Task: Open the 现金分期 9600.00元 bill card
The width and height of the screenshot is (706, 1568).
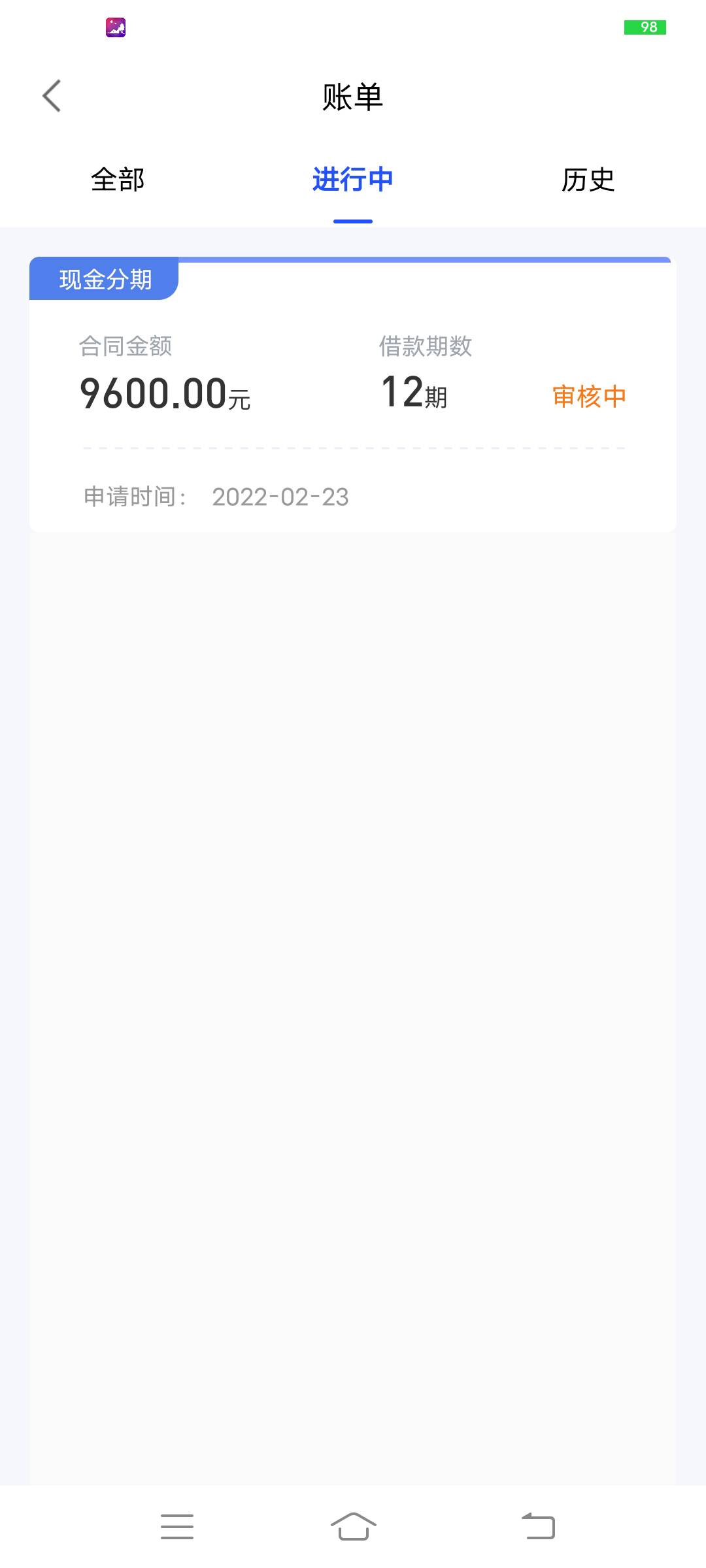Action: click(x=353, y=395)
